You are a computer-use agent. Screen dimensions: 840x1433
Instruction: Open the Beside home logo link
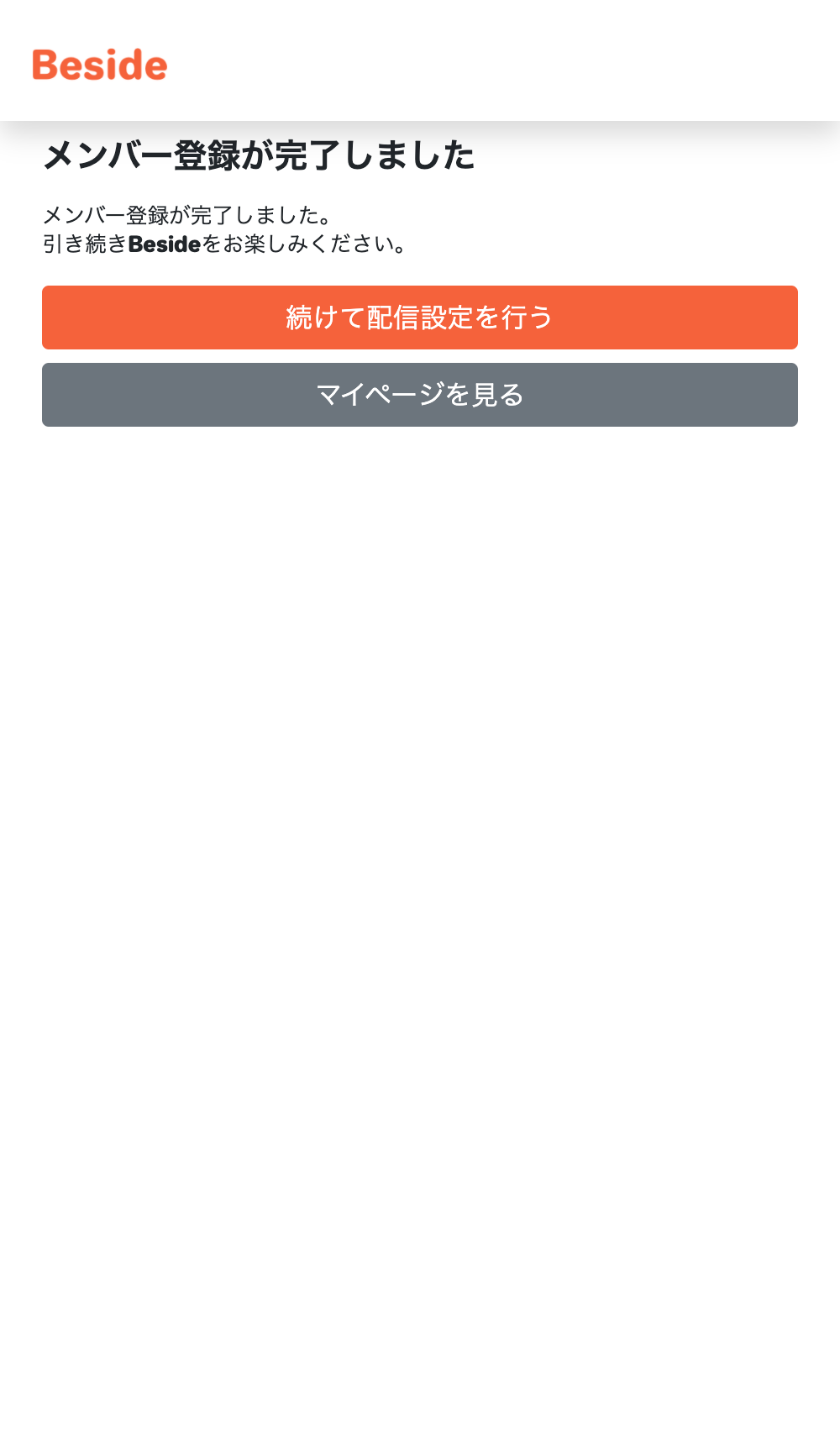100,65
